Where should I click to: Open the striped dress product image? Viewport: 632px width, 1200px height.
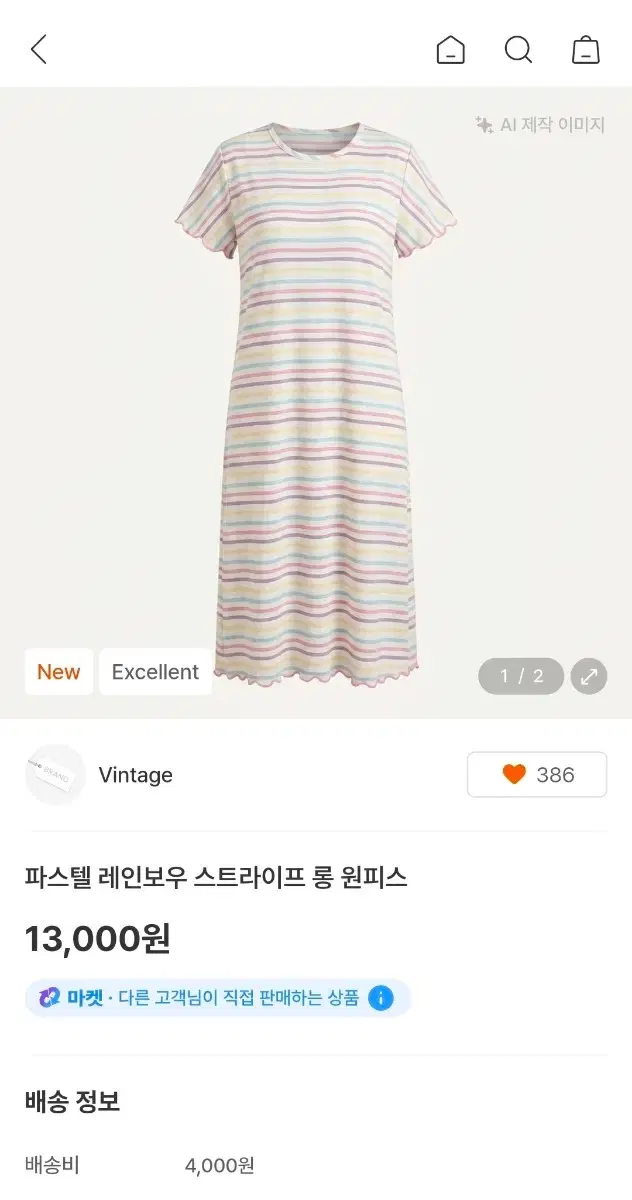point(316,402)
